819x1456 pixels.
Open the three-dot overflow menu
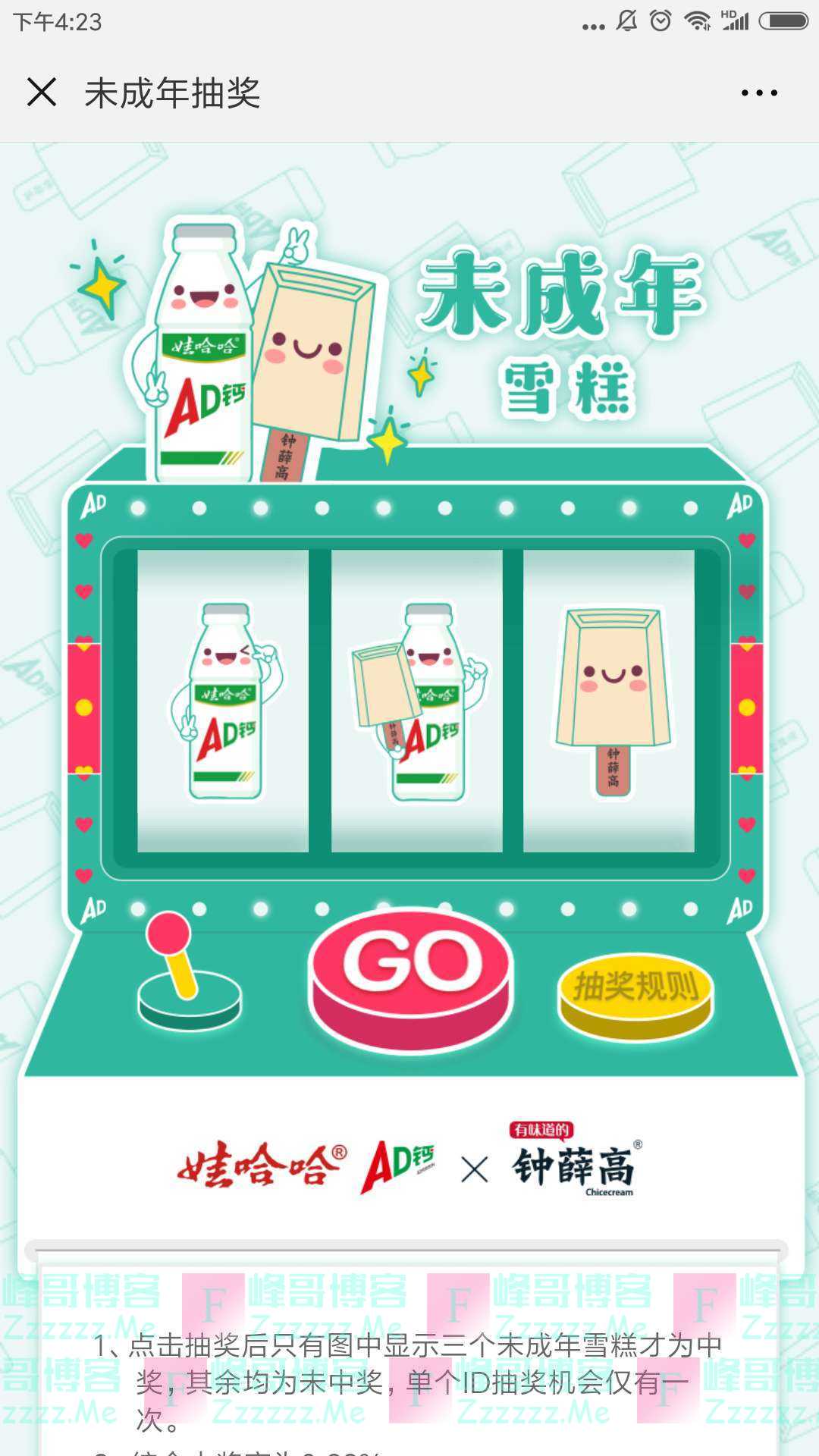[759, 93]
